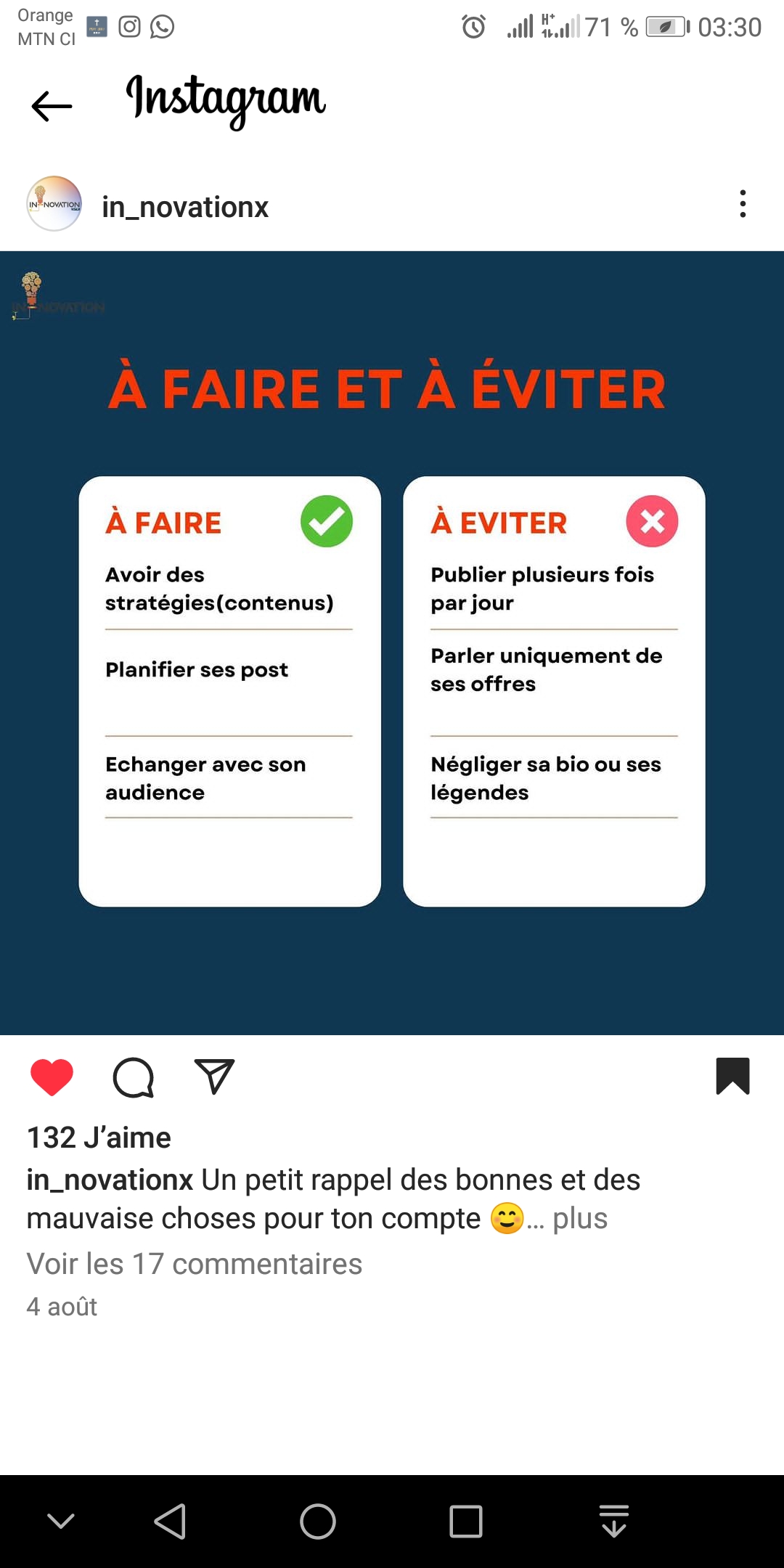Remove the post from saved bookmarks
Image resolution: width=784 pixels, height=1568 pixels.
[732, 1076]
